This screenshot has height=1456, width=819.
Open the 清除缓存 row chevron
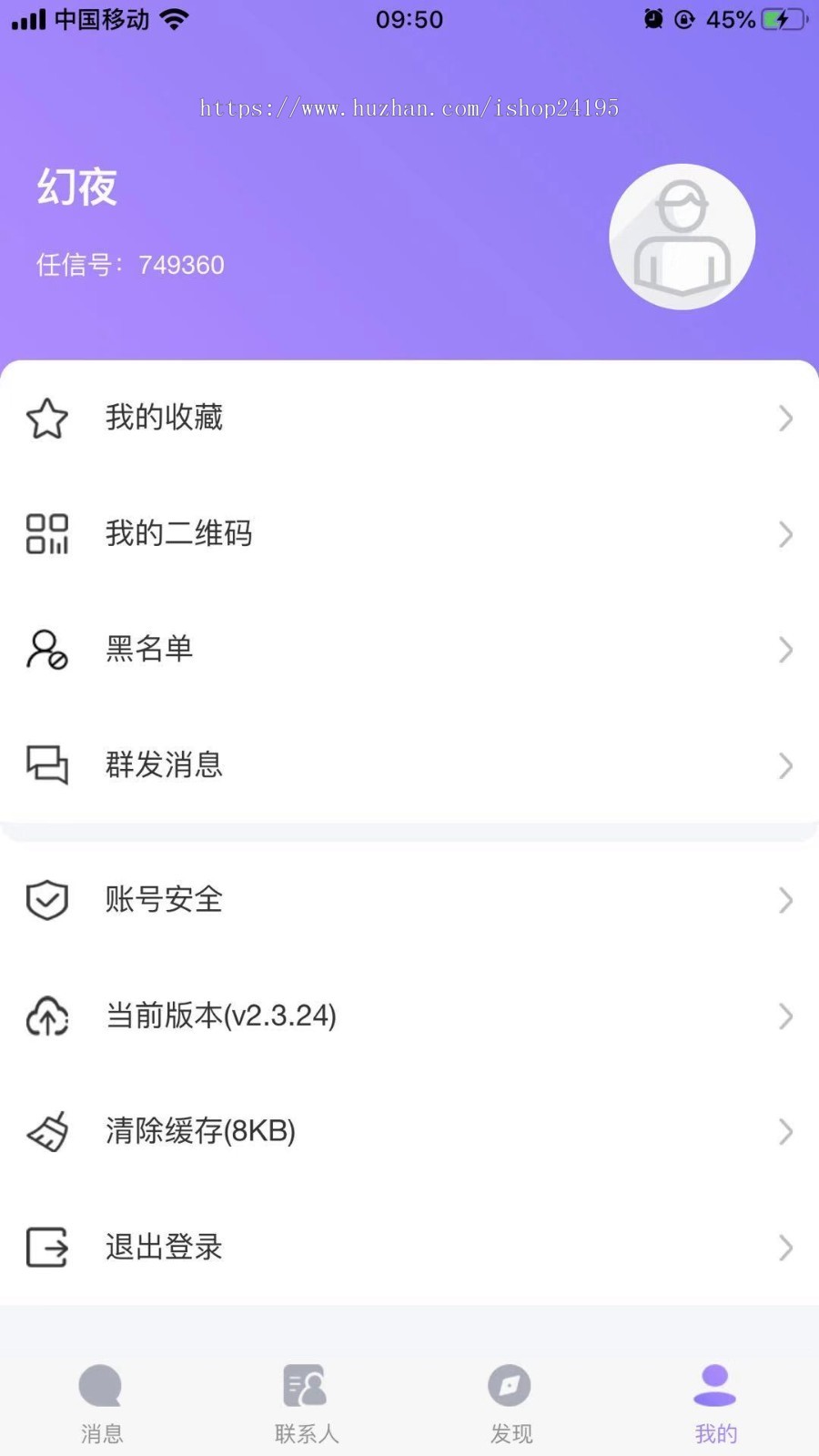(784, 1132)
